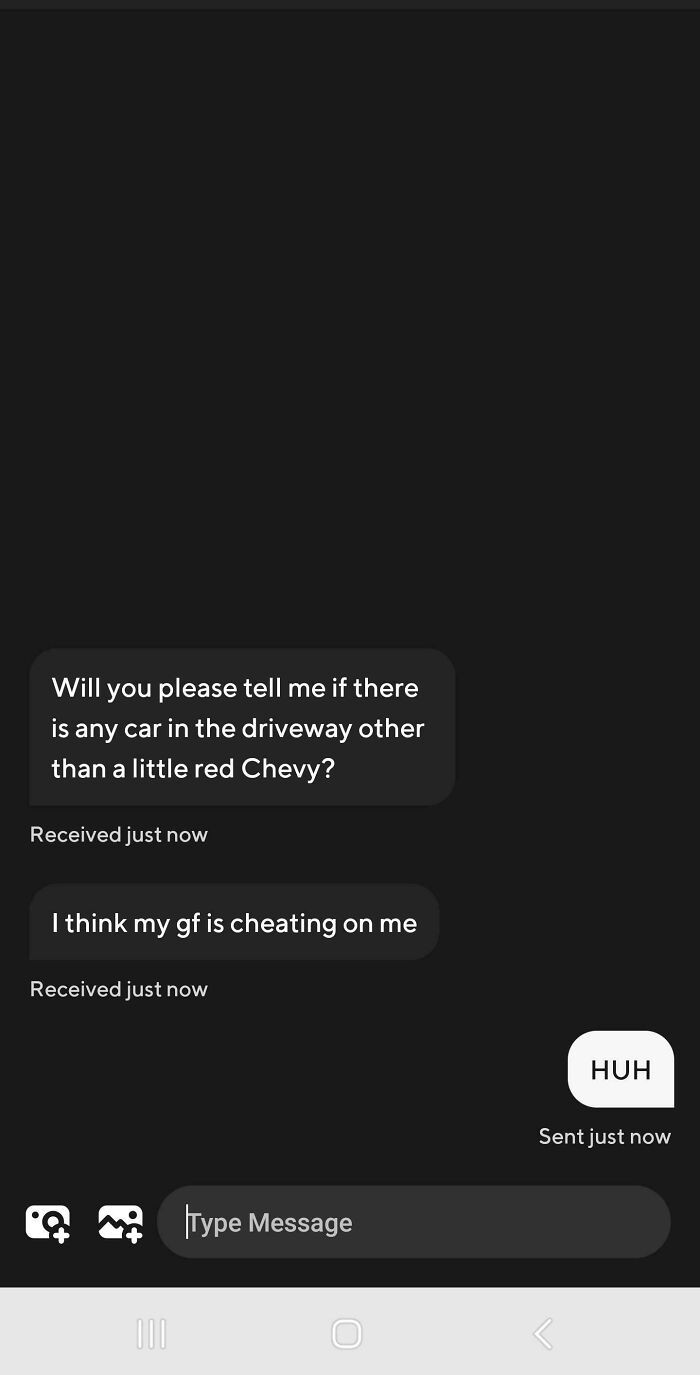Open recent apps from the navigation bar
The width and height of the screenshot is (700, 1375).
click(x=151, y=1333)
